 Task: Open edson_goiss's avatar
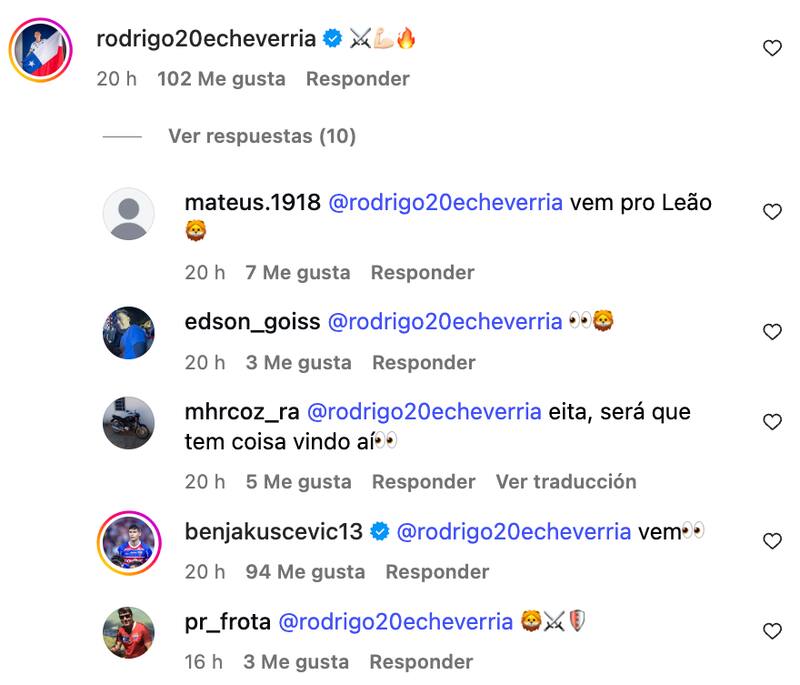[x=129, y=333]
